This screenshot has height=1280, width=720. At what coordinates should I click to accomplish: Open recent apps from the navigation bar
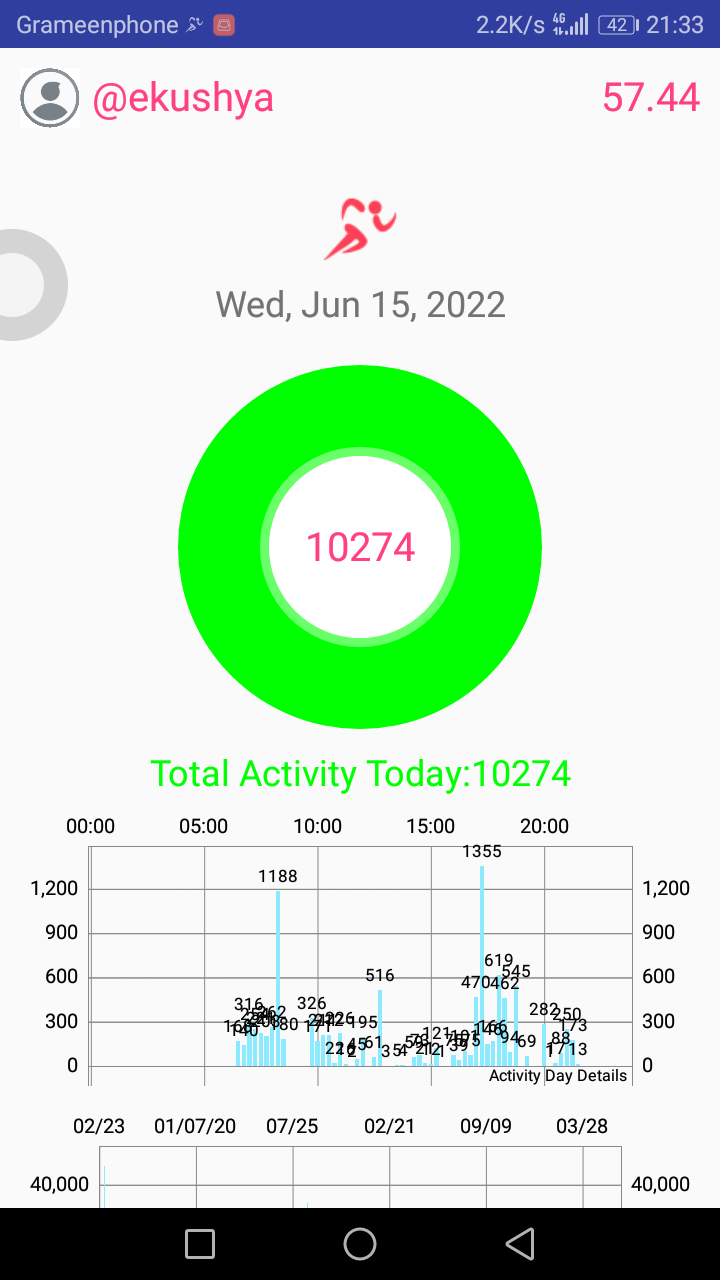(200, 1243)
